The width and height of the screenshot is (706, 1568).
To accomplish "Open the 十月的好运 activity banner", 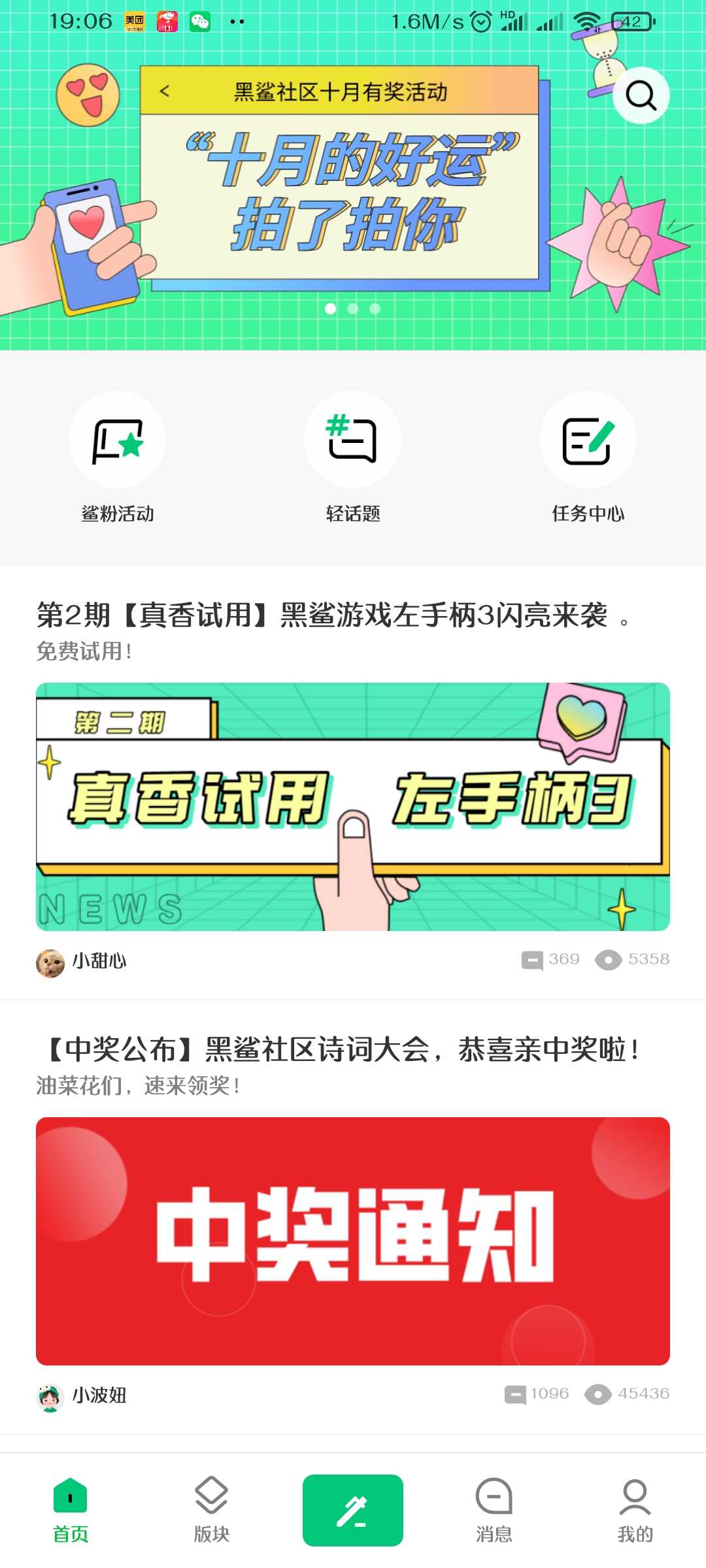I will [x=353, y=175].
